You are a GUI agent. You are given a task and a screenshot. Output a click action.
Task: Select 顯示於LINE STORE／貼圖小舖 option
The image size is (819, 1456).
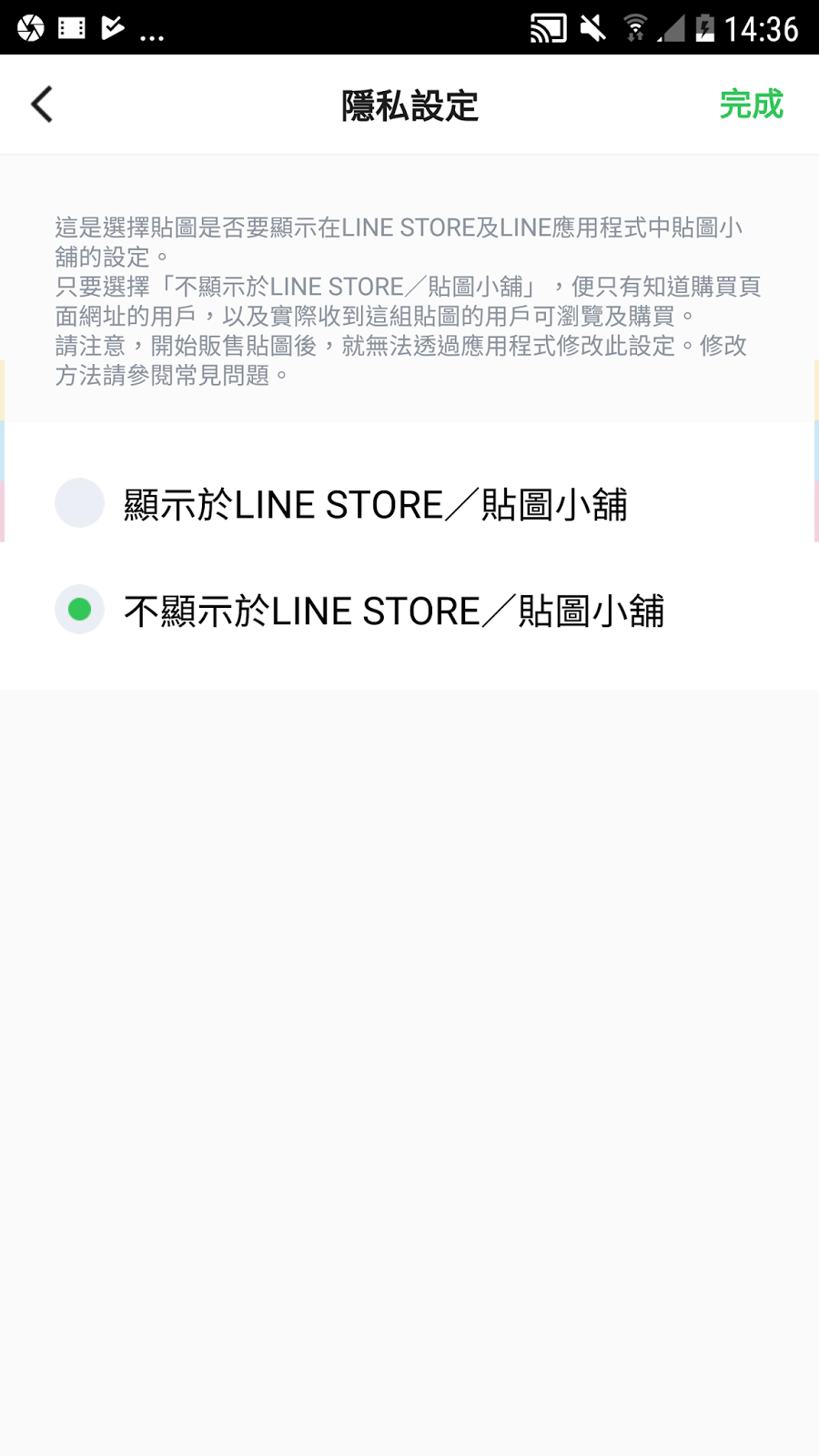409,503
